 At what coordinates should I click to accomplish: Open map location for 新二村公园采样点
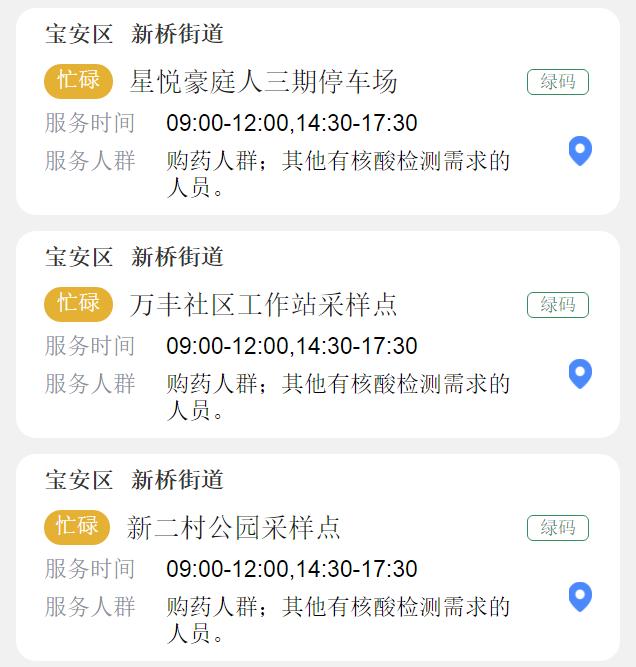(580, 597)
